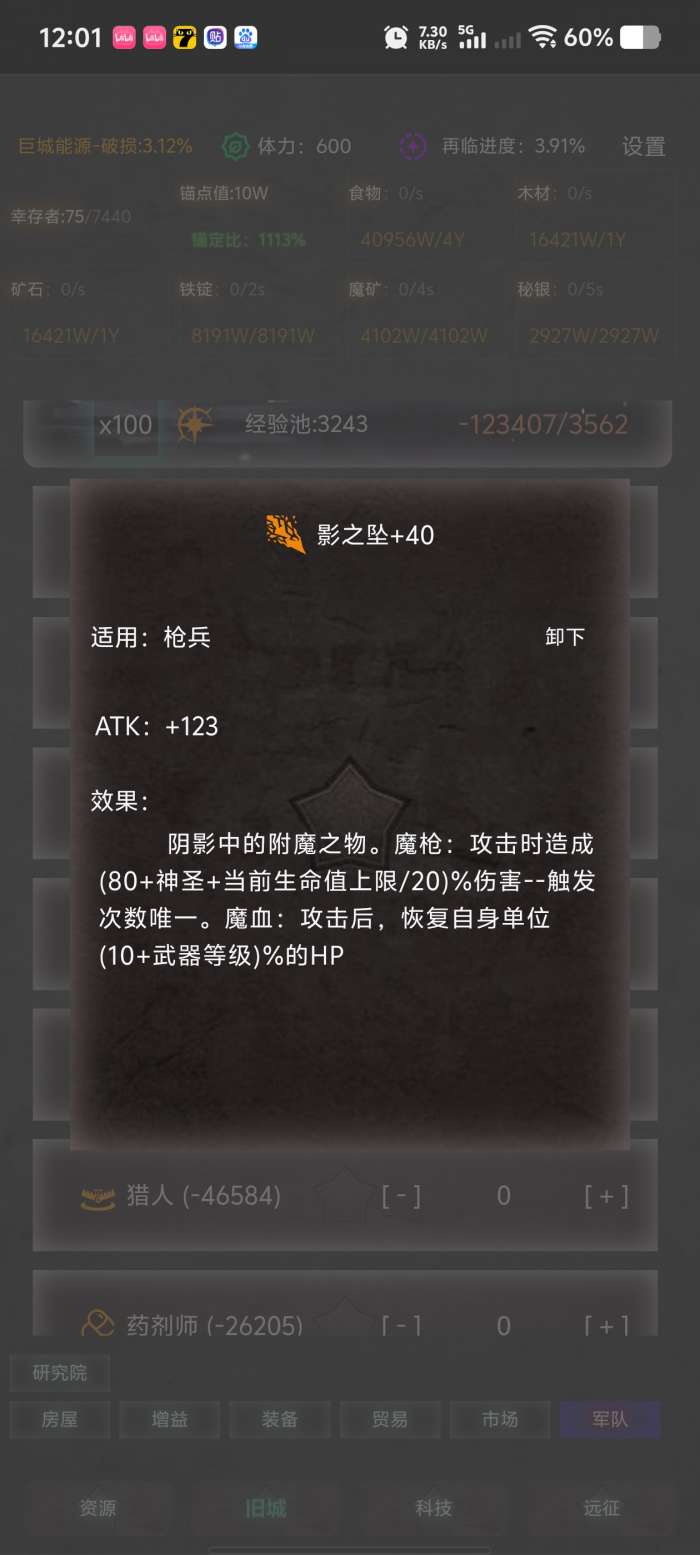Image resolution: width=700 pixels, height=1555 pixels.
Task: Switch to the 增益 tab
Action: coord(170,1419)
